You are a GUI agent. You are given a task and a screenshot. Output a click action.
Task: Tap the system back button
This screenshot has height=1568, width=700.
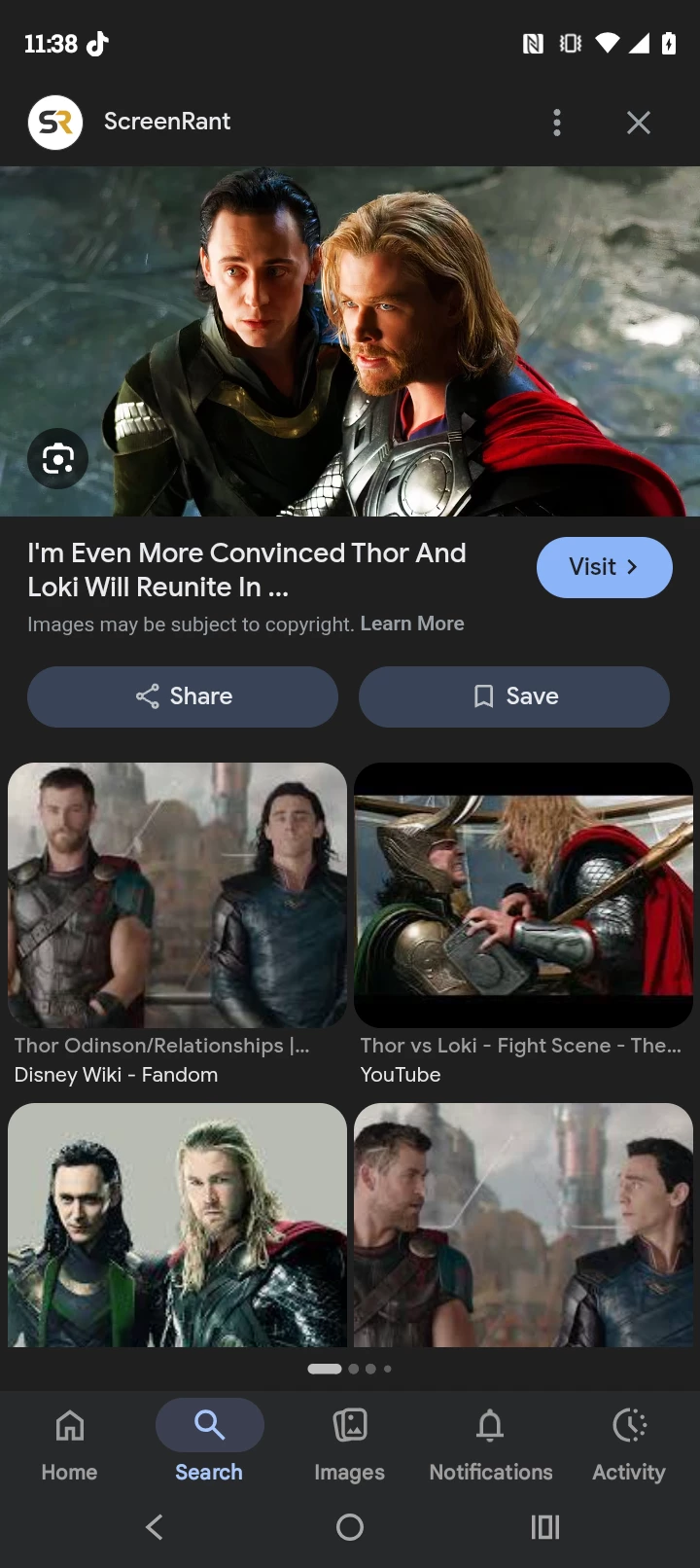[x=154, y=1527]
